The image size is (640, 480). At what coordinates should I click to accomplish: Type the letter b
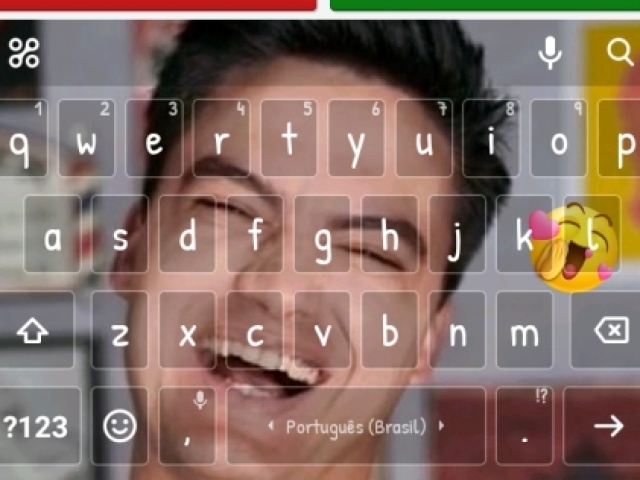(x=390, y=332)
